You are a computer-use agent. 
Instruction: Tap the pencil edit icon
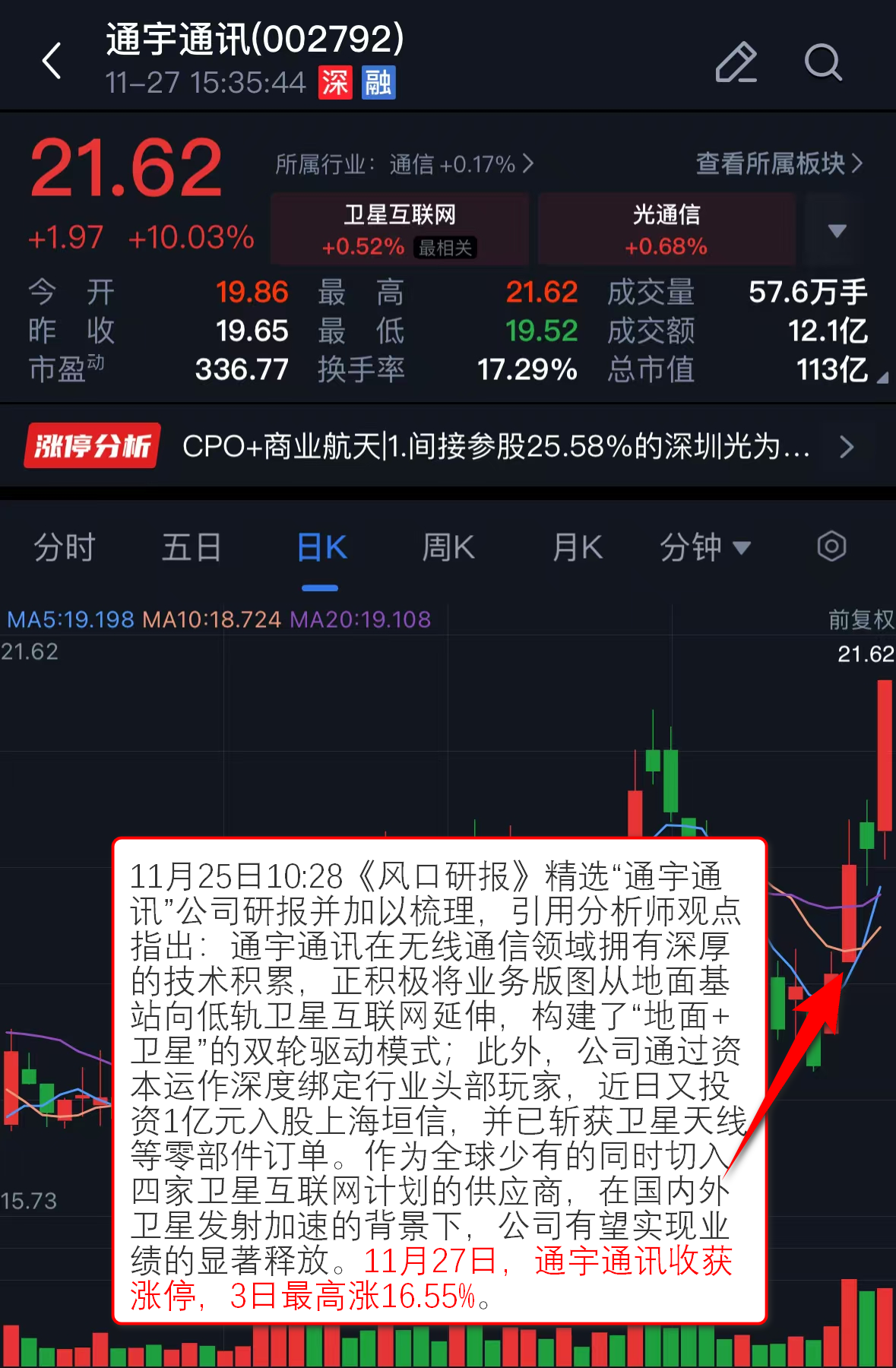click(x=736, y=62)
